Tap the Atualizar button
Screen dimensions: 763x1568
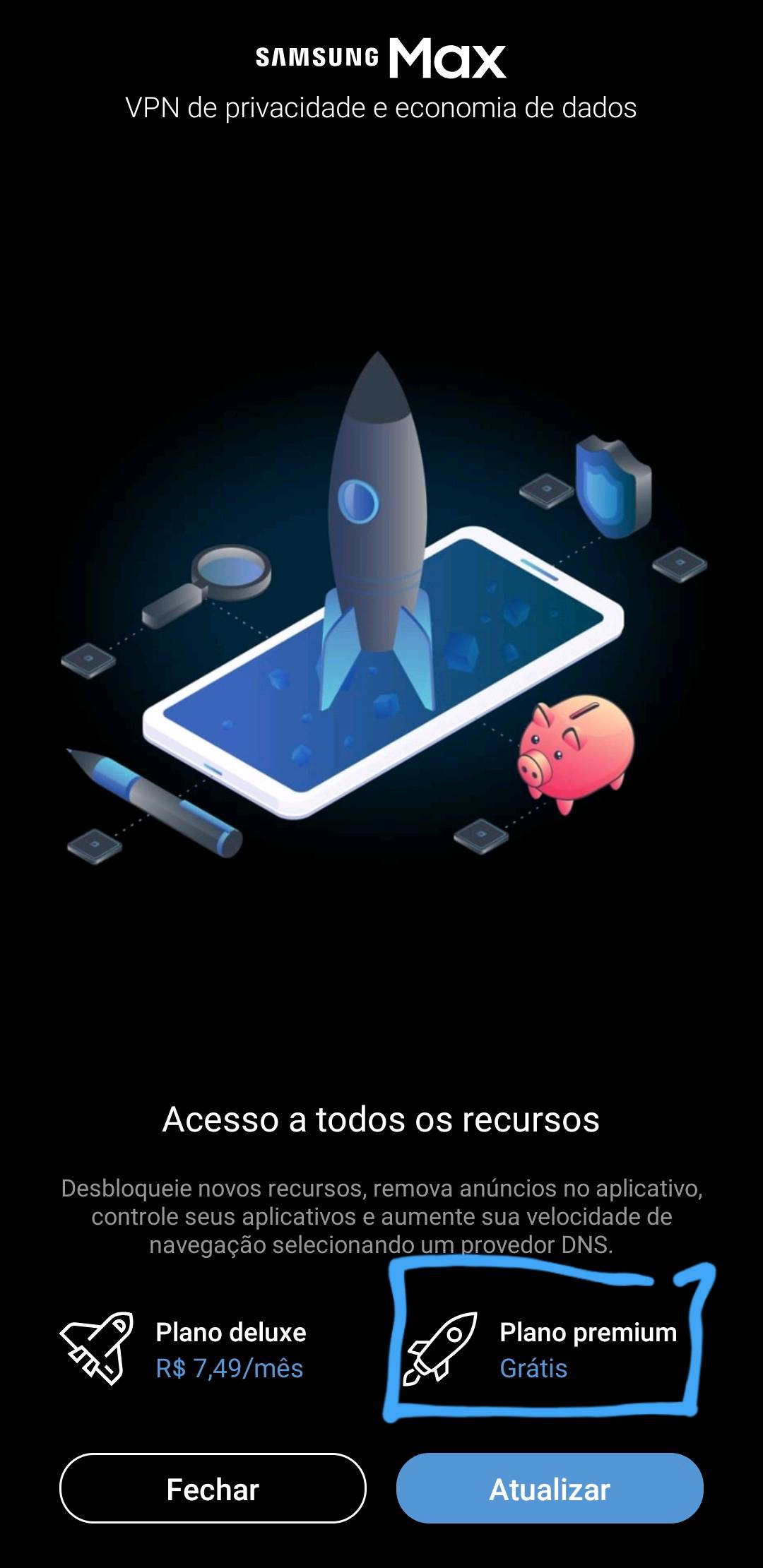pos(550,1488)
